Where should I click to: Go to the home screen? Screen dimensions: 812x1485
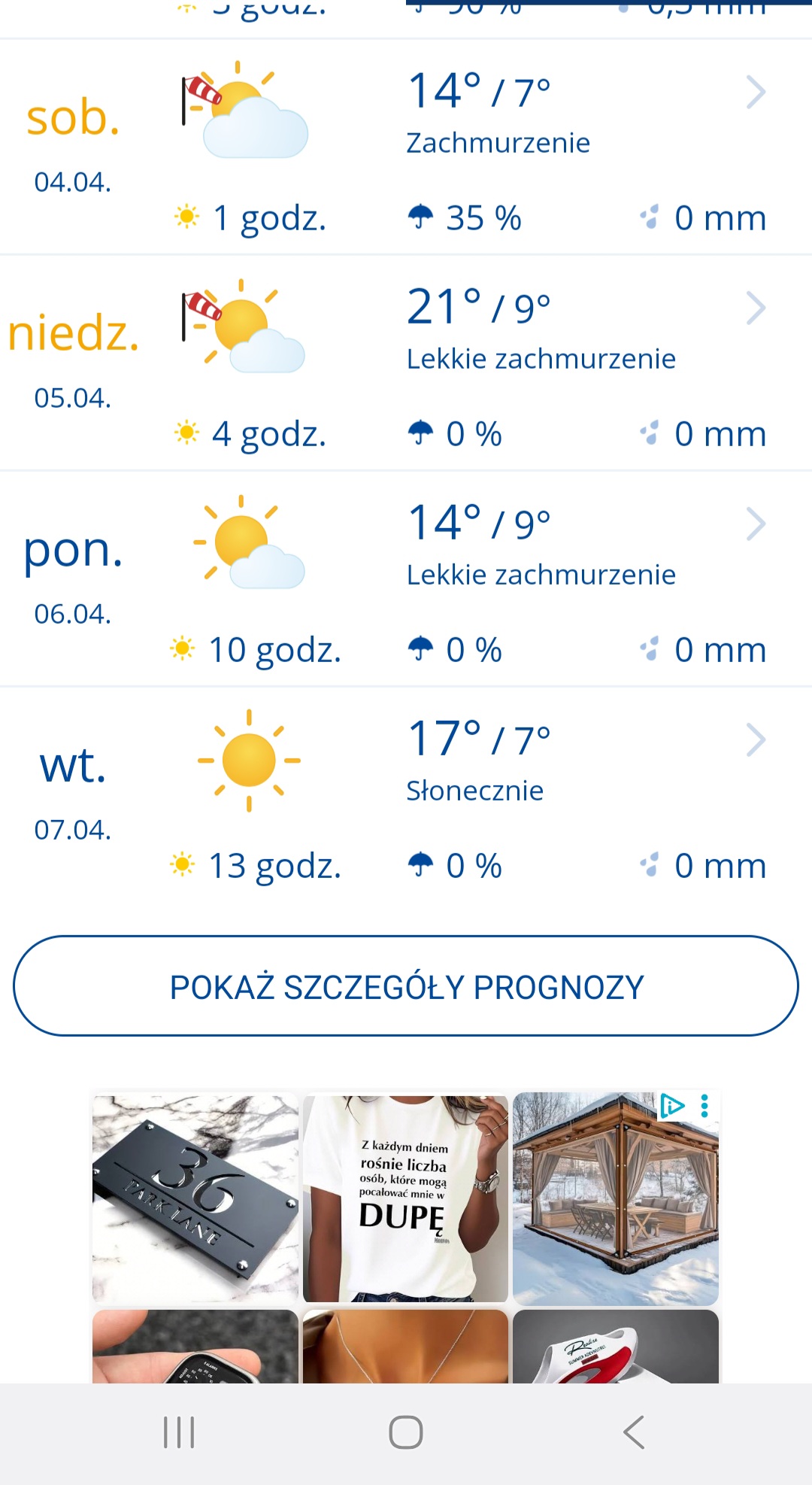(406, 1432)
